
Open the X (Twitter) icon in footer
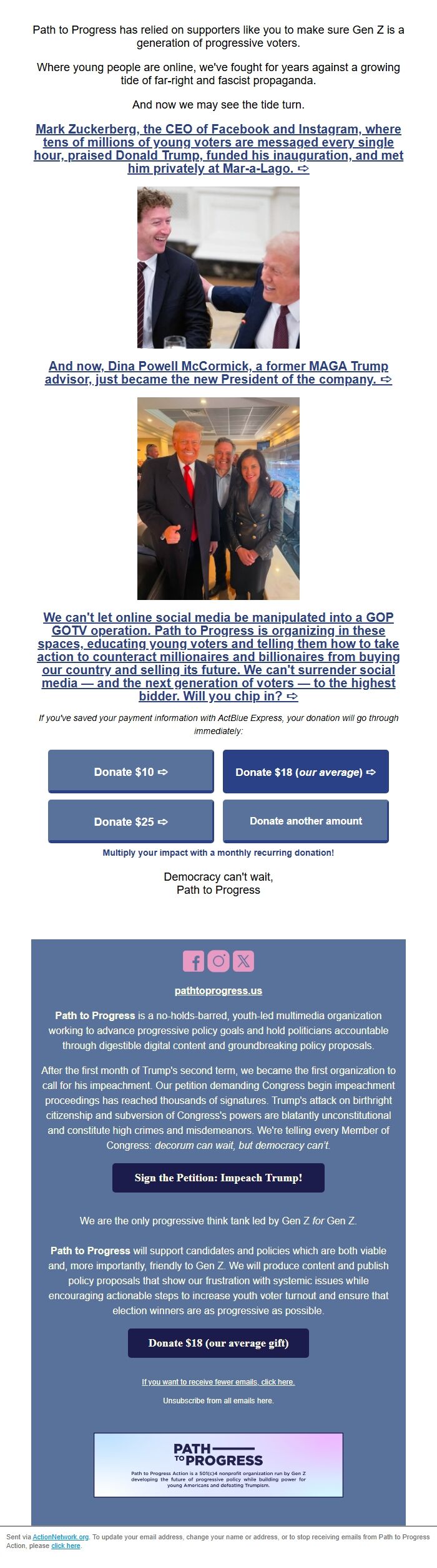point(243,961)
